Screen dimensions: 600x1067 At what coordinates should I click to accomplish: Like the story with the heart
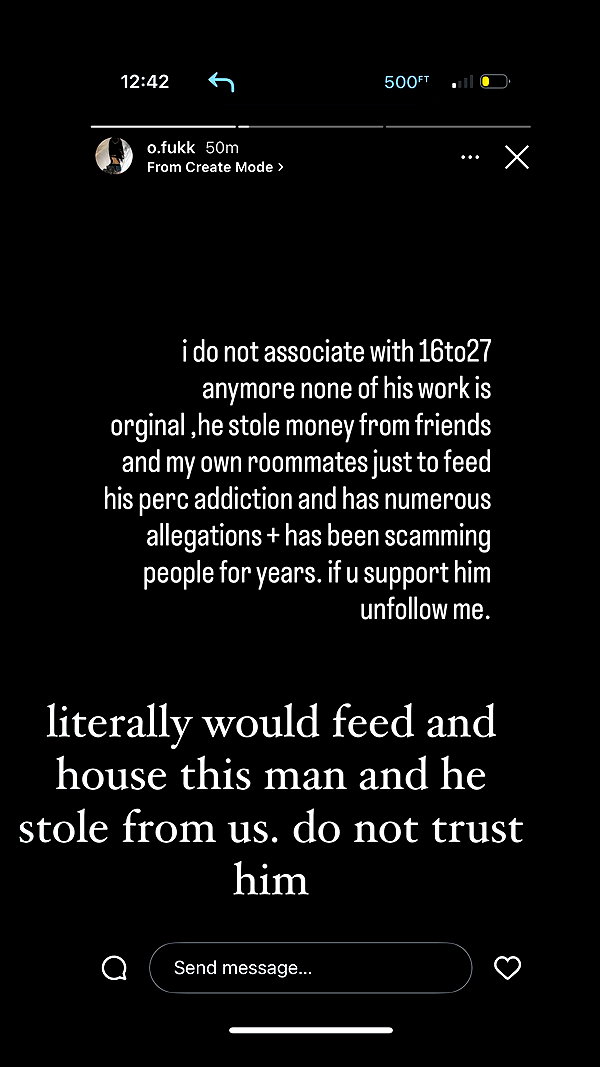[x=507, y=968]
